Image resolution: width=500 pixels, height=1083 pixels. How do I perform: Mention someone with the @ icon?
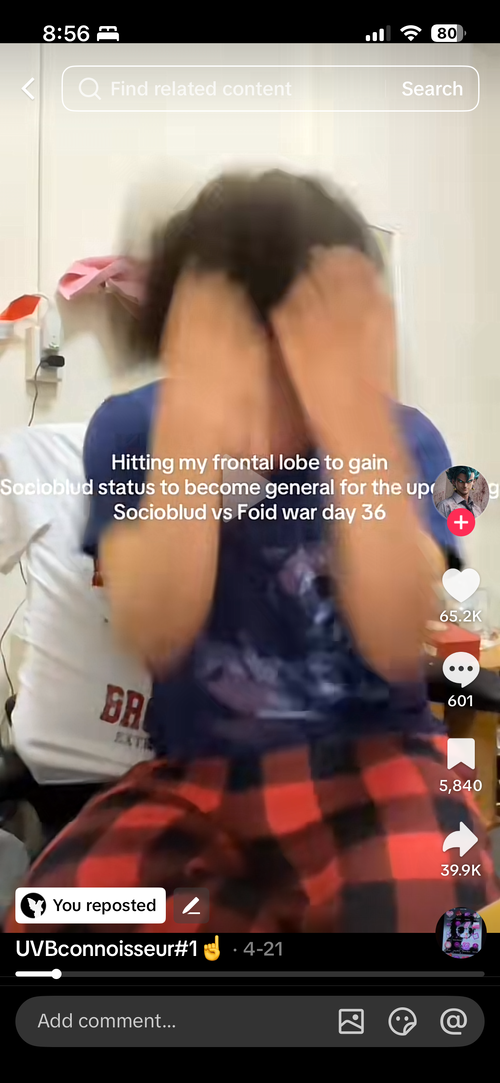(453, 1021)
